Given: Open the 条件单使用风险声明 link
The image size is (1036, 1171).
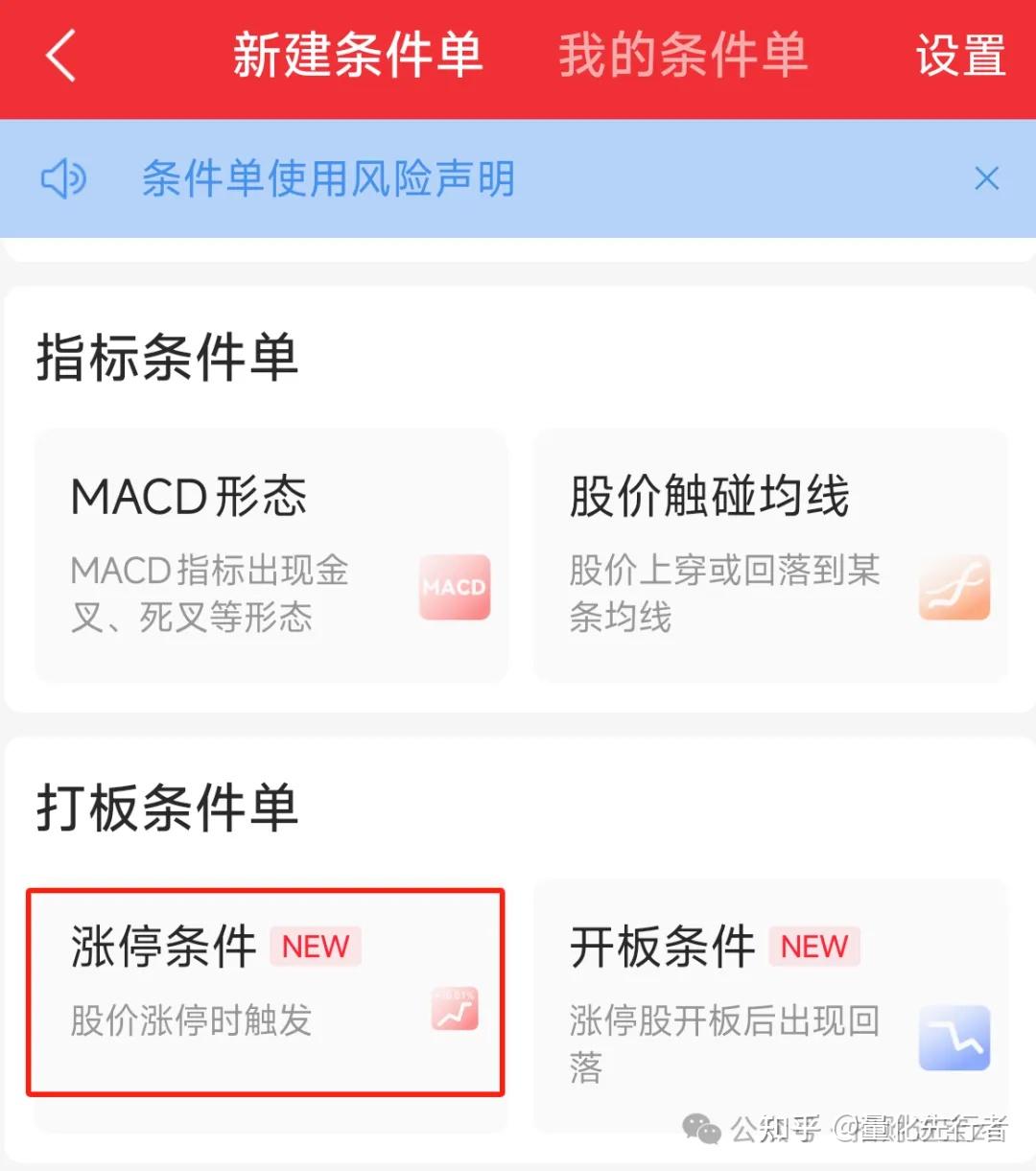Looking at the screenshot, I should pyautogui.click(x=327, y=178).
